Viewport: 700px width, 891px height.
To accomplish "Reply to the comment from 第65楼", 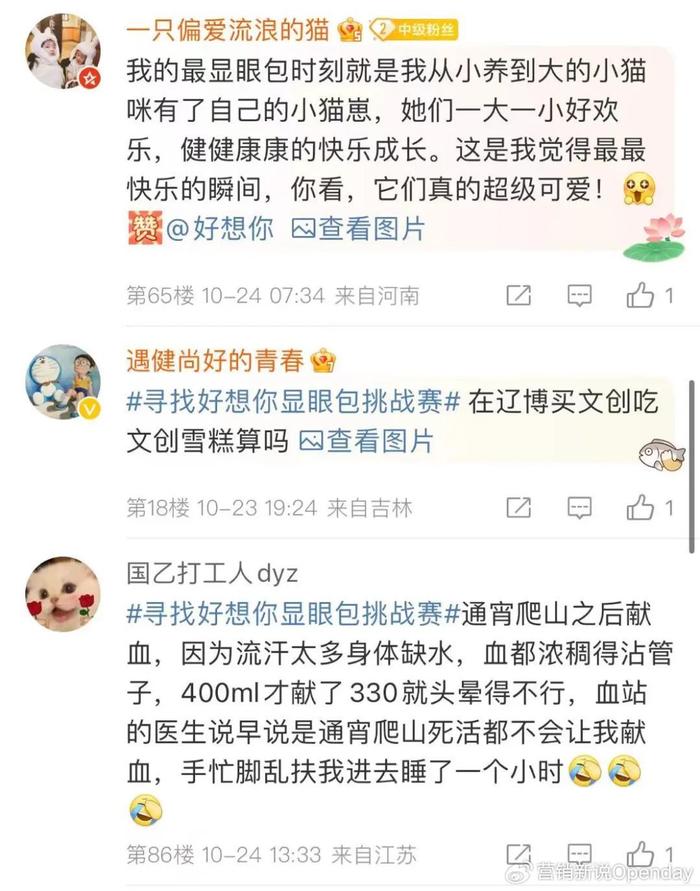I will pos(580,295).
